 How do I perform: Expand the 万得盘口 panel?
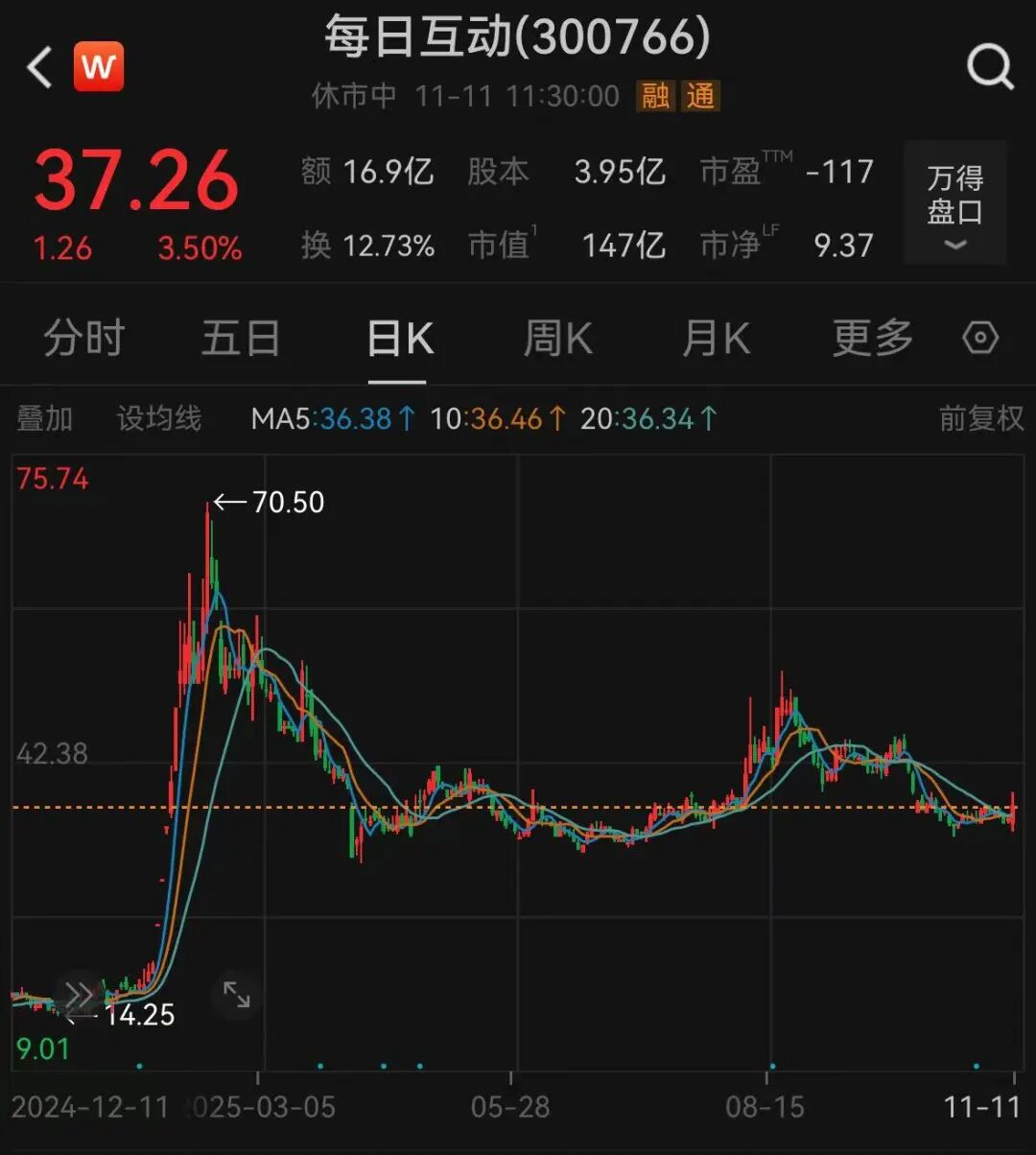pyautogui.click(x=954, y=203)
